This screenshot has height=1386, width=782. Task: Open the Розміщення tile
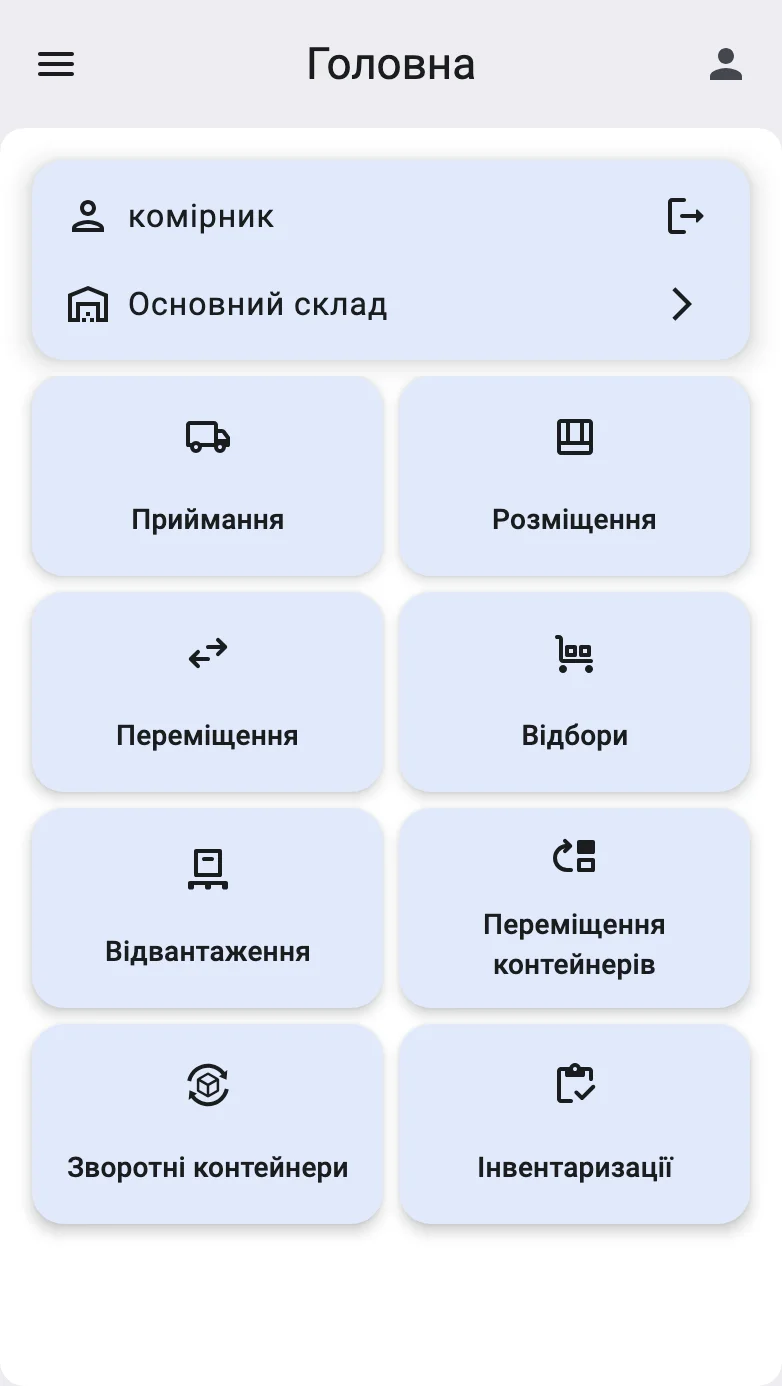(574, 476)
